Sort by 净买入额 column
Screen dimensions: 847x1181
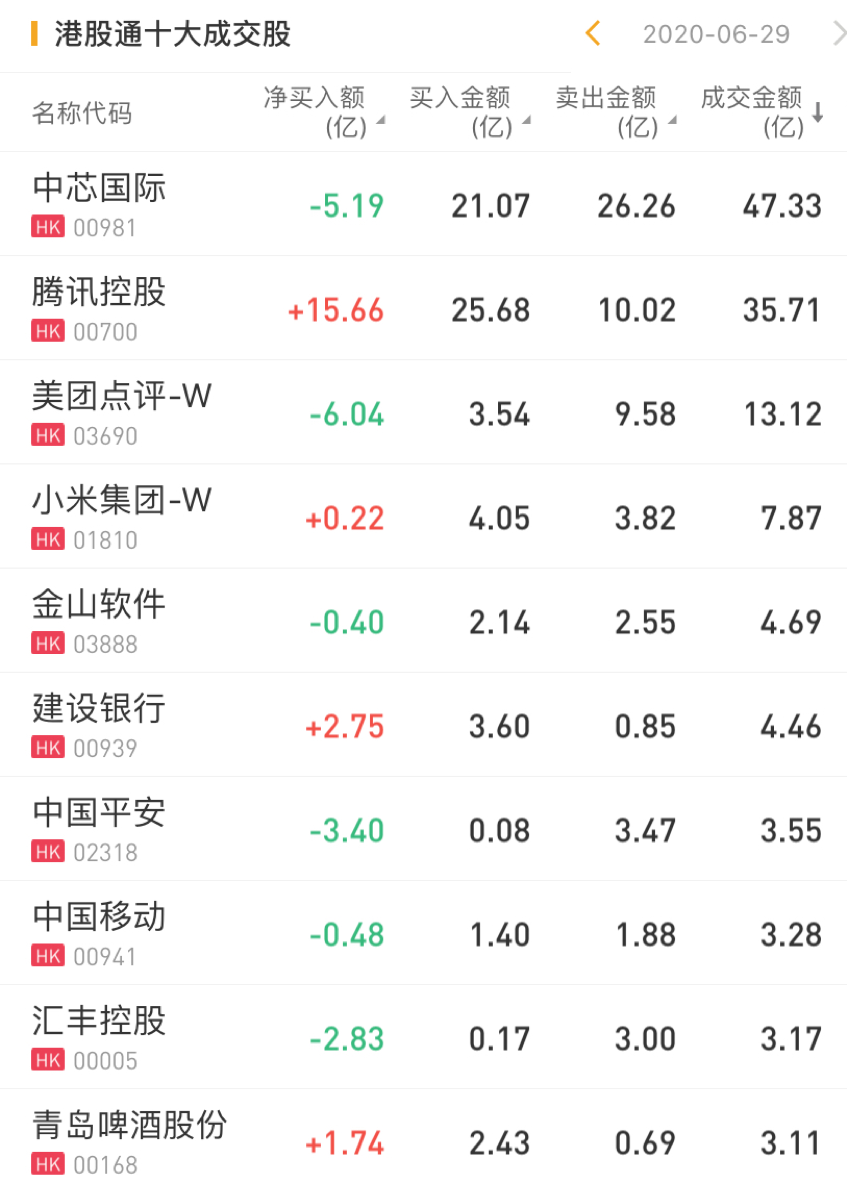[322, 112]
